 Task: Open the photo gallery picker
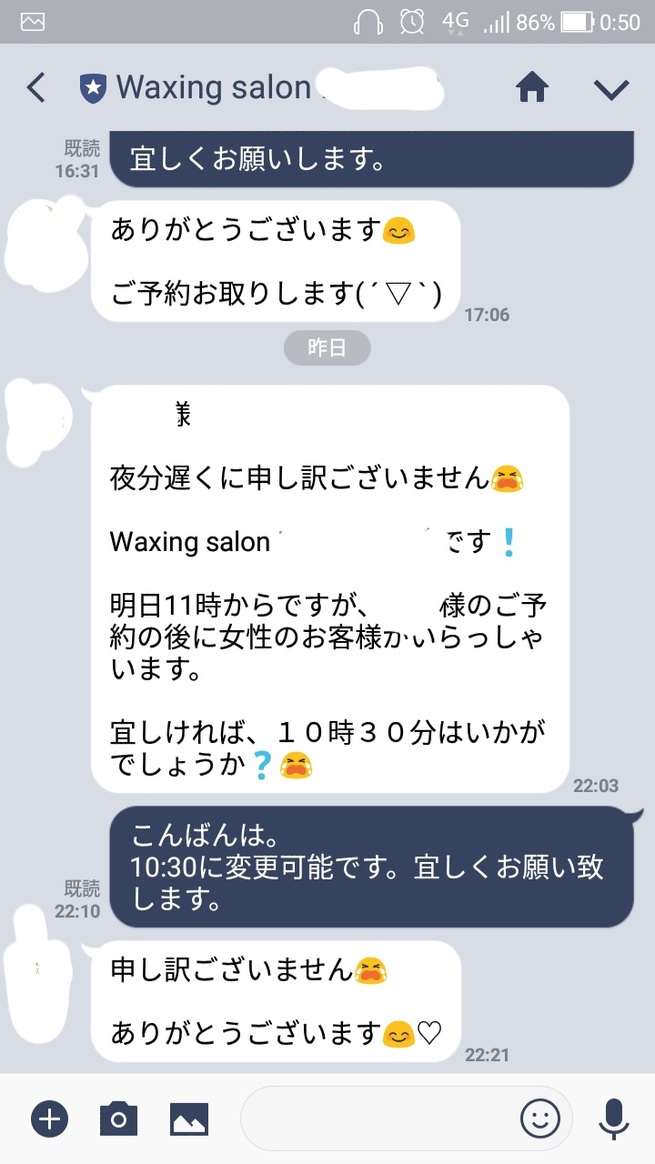point(189,1118)
